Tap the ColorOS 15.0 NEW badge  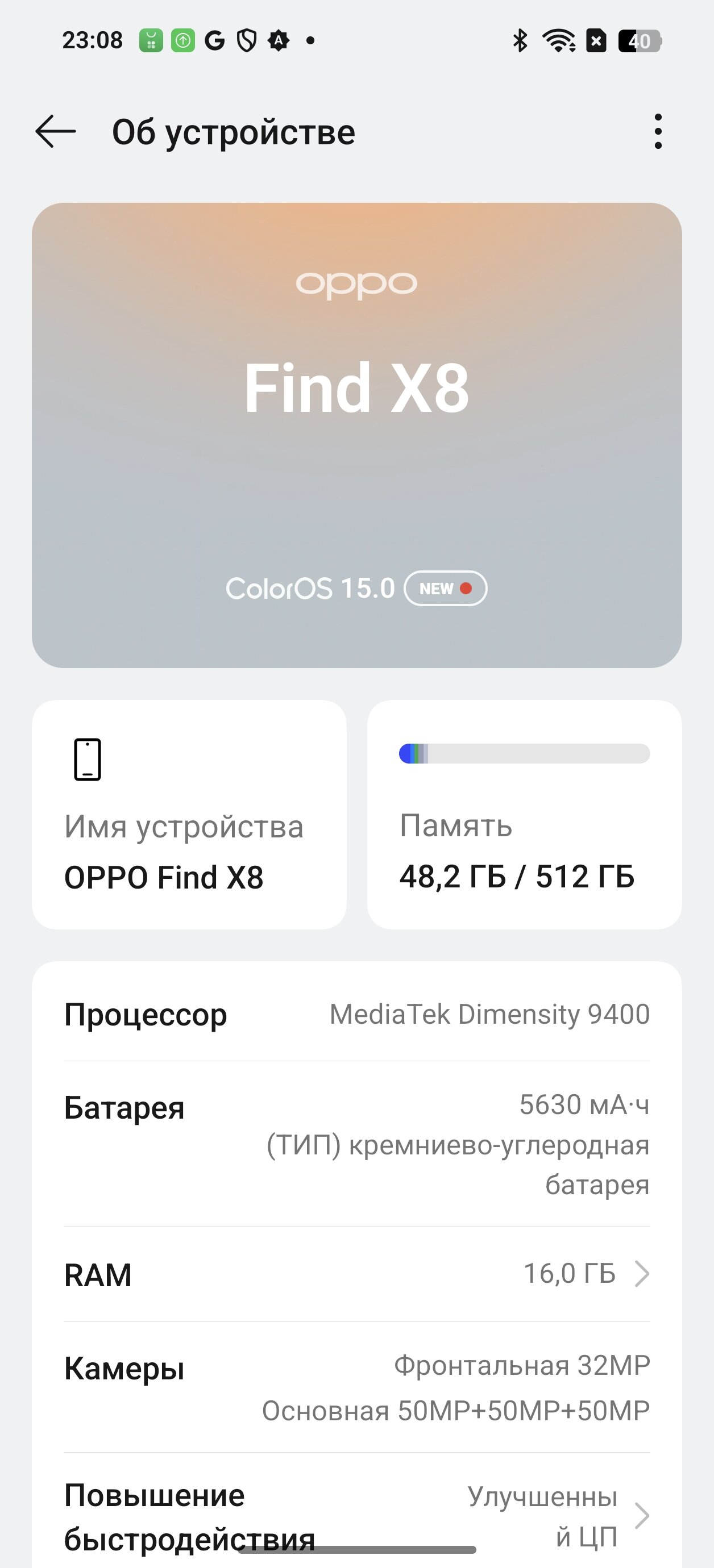click(445, 589)
